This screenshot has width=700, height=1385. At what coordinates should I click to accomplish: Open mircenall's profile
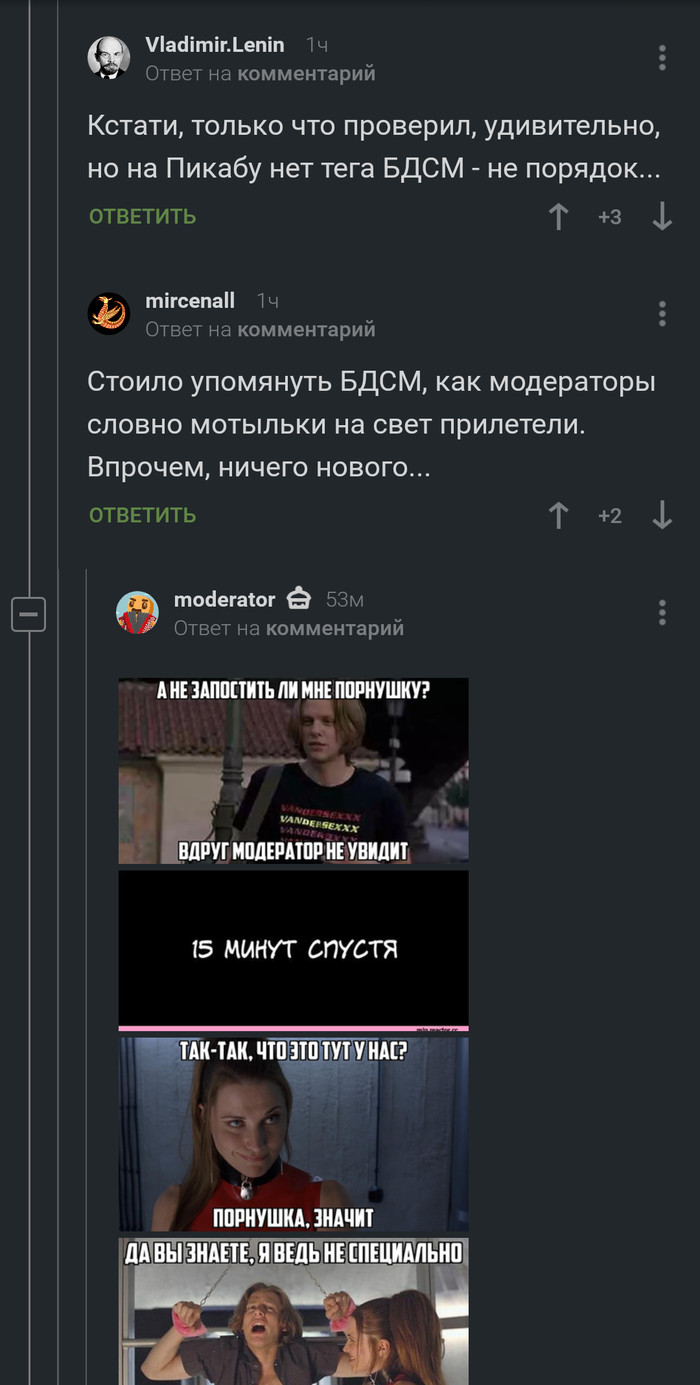190,301
